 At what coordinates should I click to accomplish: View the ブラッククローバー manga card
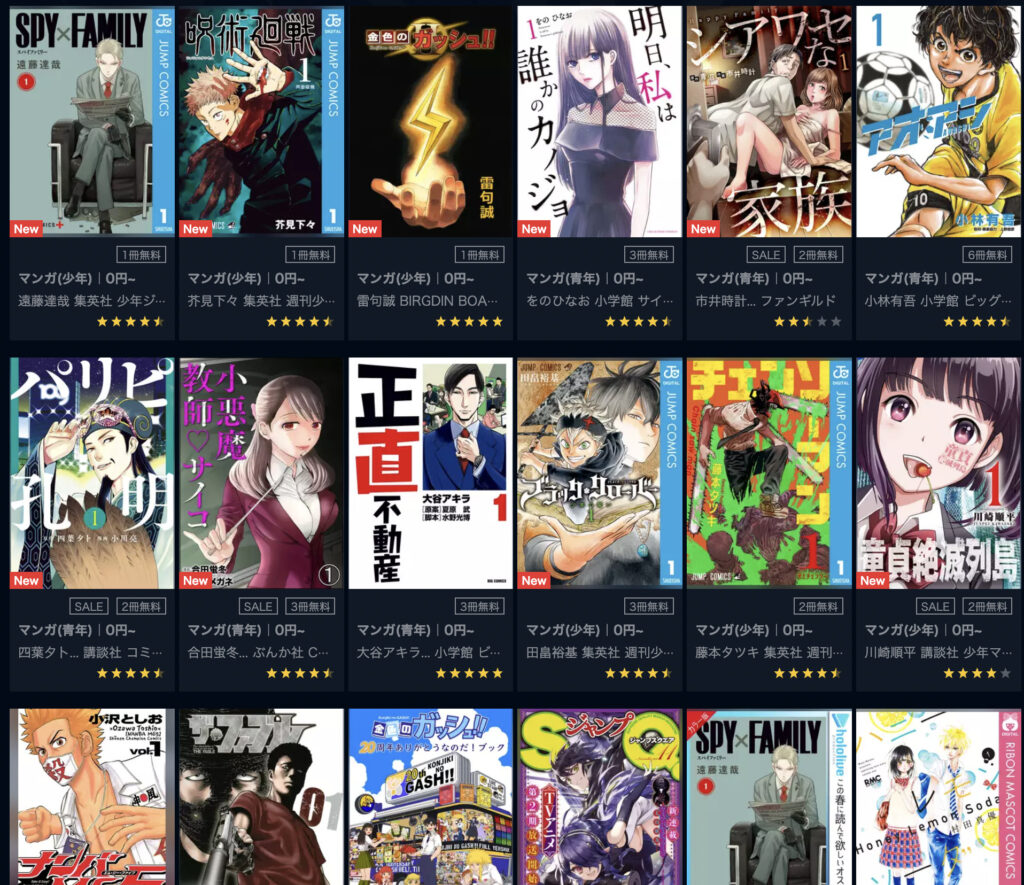[x=600, y=472]
